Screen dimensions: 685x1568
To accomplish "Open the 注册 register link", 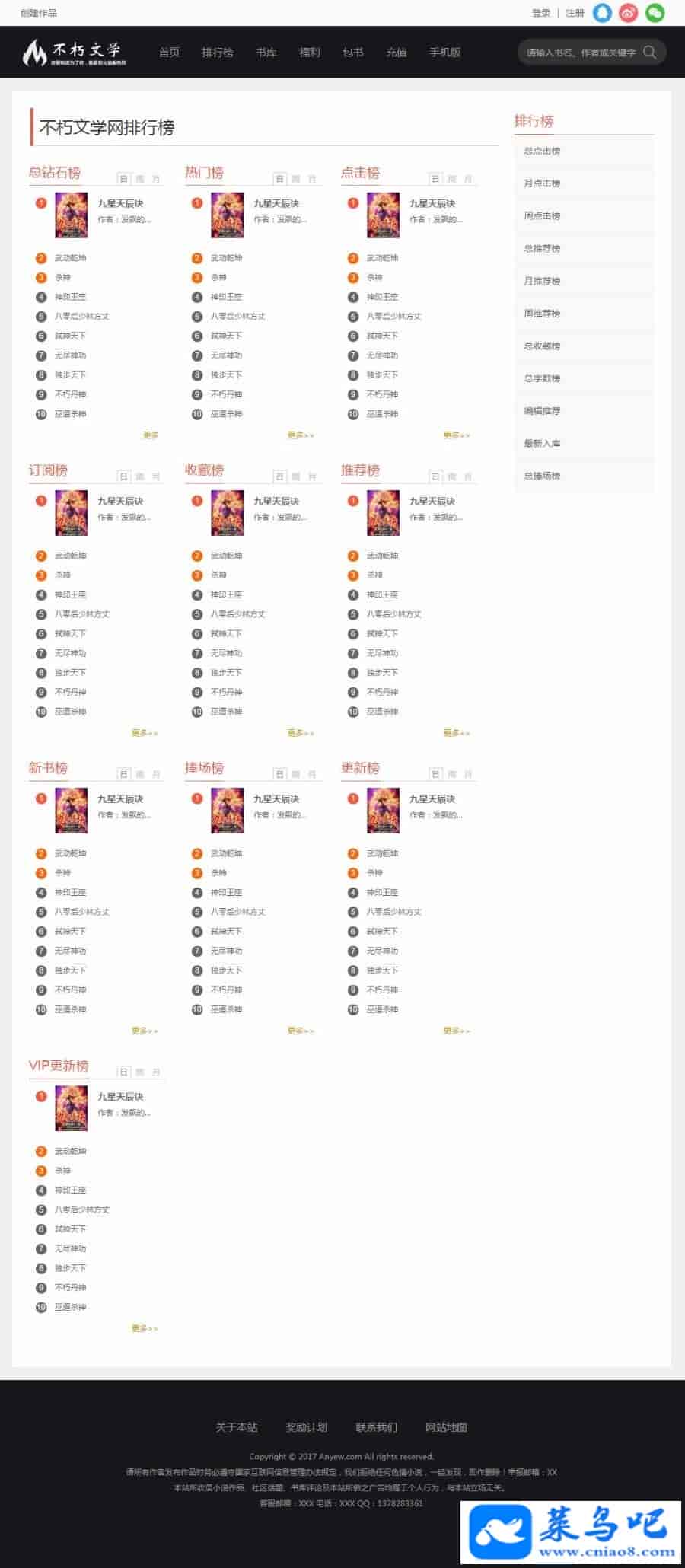I will point(575,13).
